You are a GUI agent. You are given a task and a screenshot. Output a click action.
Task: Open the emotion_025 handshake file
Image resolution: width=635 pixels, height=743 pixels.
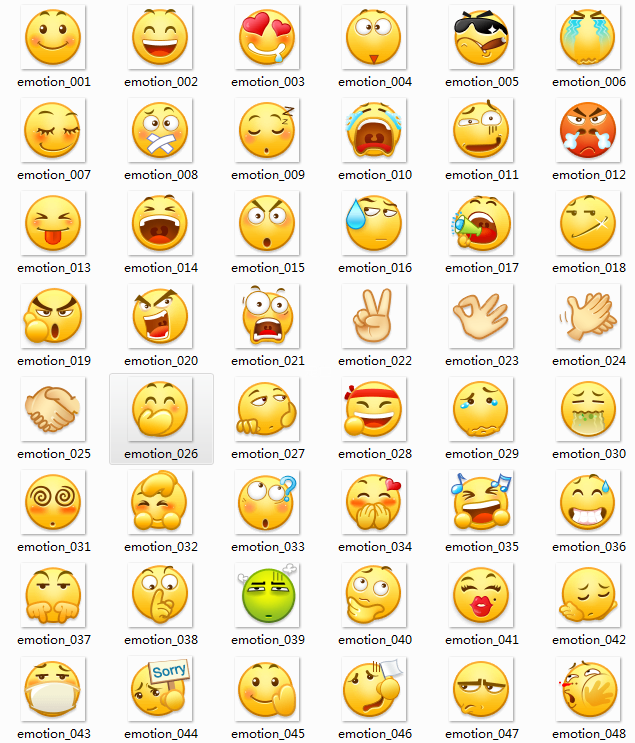(53, 409)
